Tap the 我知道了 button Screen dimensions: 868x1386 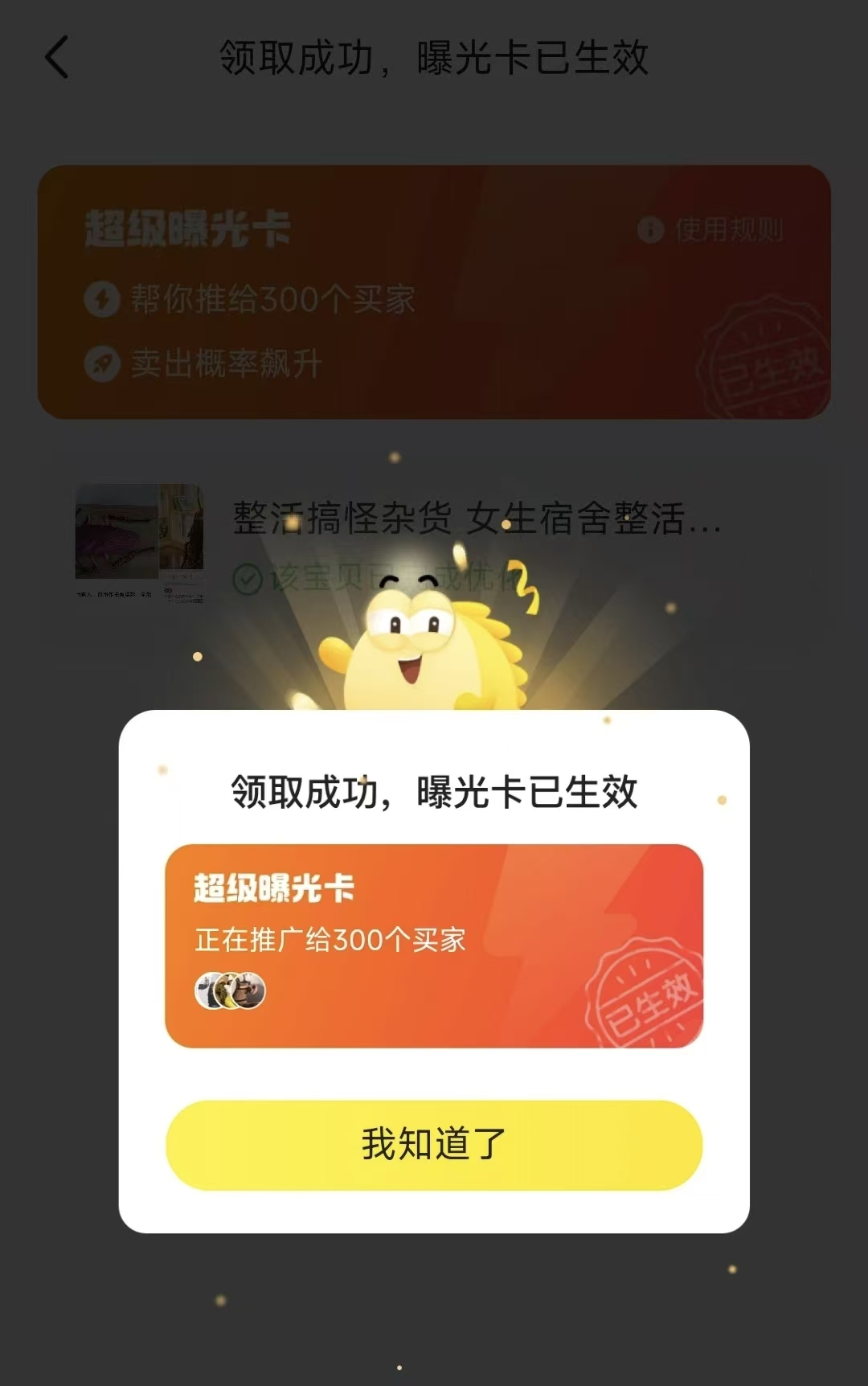point(433,1144)
